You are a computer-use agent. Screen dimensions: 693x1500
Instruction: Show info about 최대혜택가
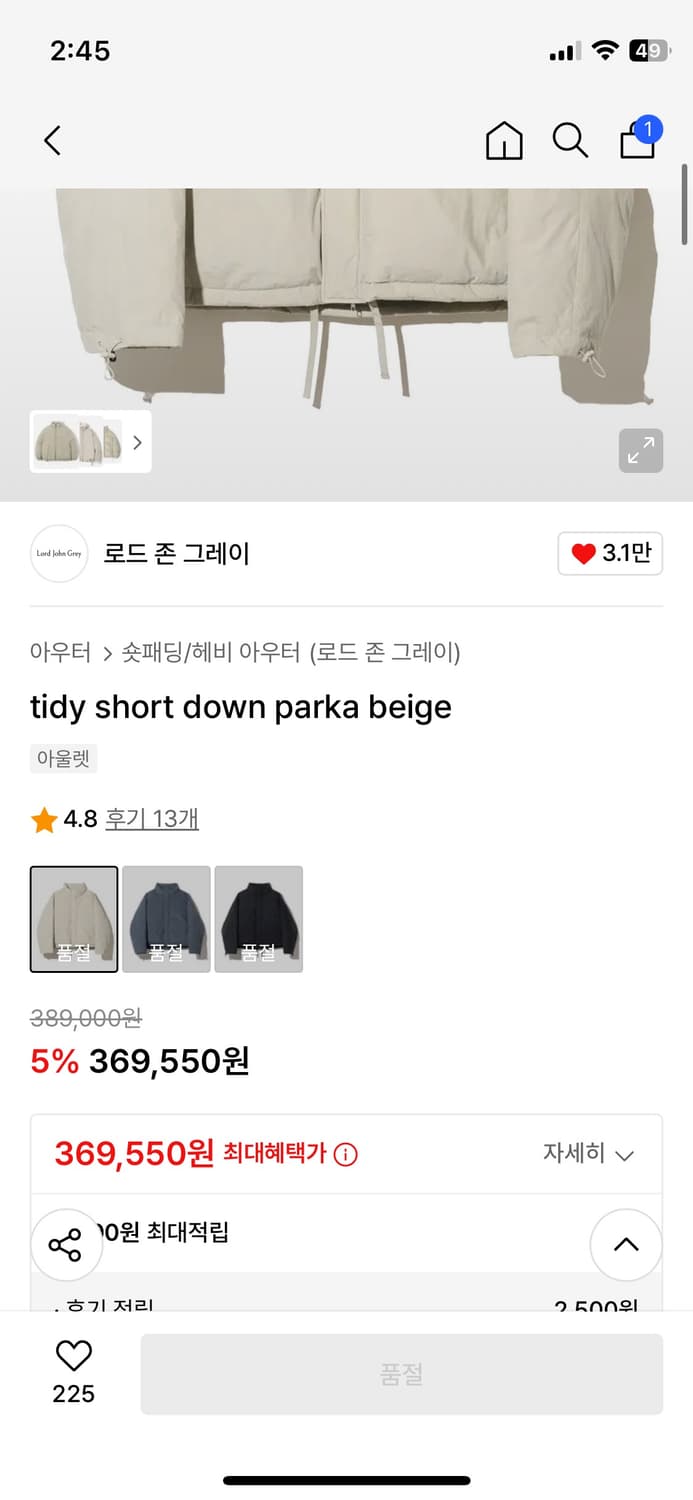[x=345, y=1155]
